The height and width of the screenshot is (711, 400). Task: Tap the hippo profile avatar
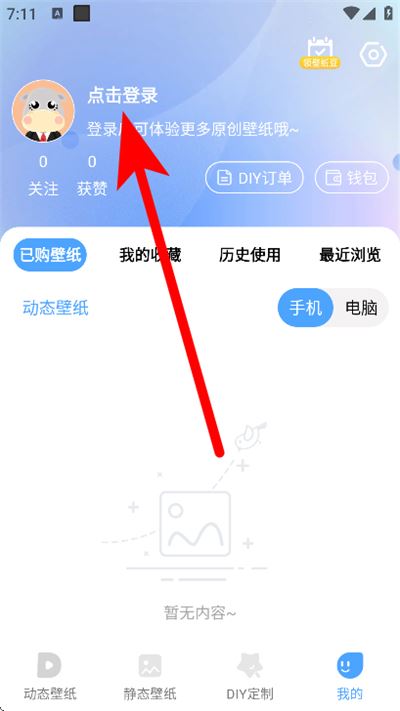[43, 111]
